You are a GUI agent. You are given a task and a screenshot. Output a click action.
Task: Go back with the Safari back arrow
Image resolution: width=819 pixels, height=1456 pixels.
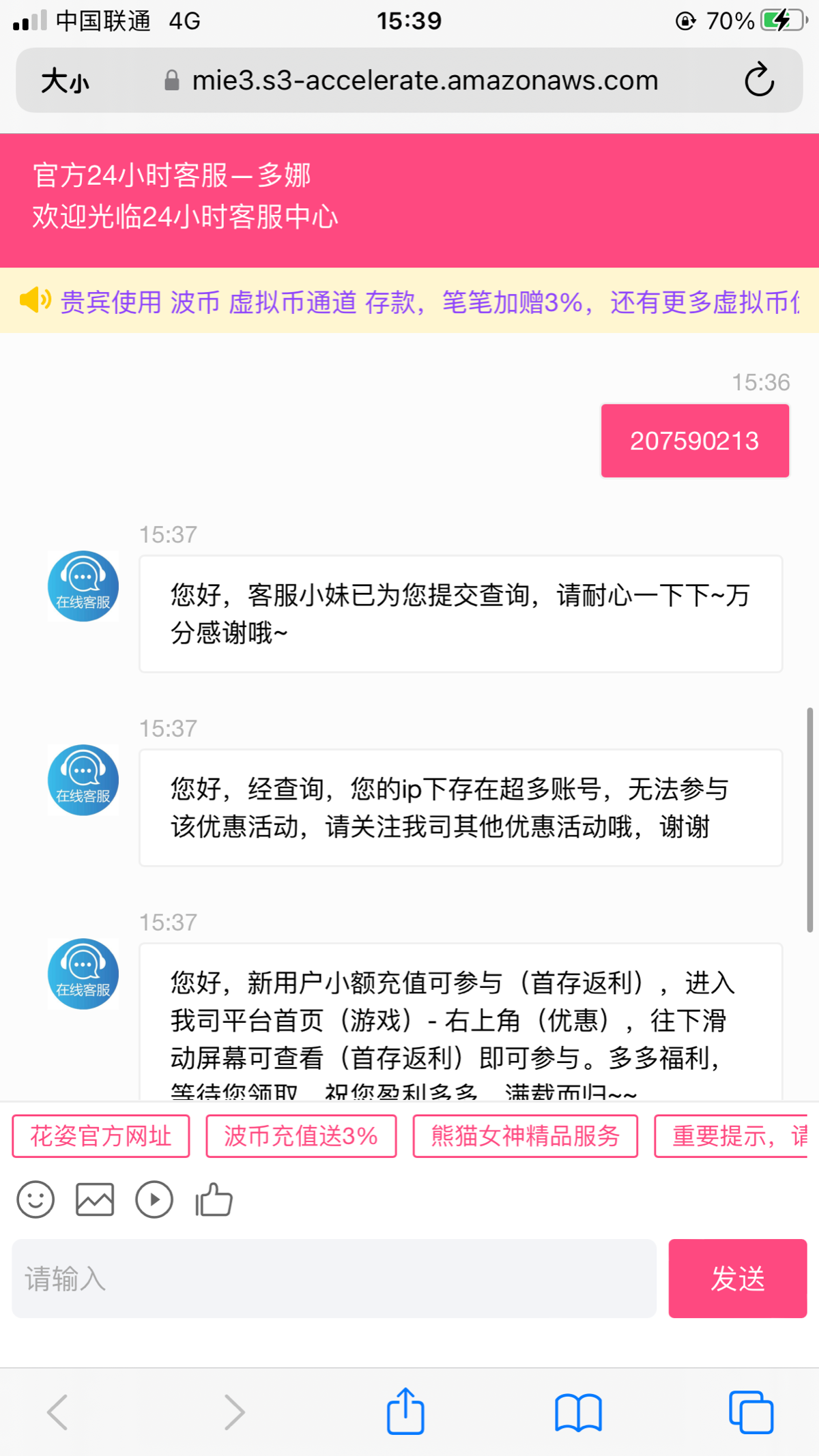pyautogui.click(x=57, y=1412)
